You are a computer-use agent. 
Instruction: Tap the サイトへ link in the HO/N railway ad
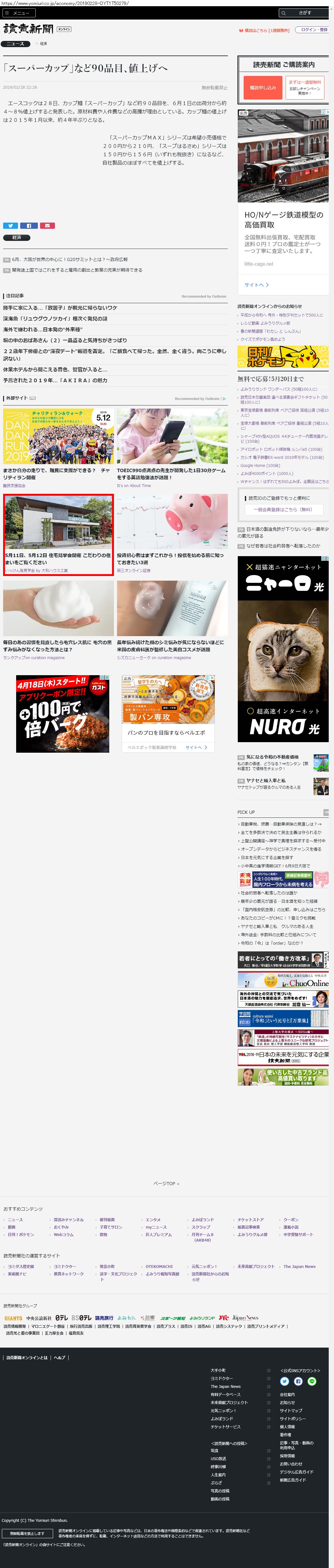[257, 284]
